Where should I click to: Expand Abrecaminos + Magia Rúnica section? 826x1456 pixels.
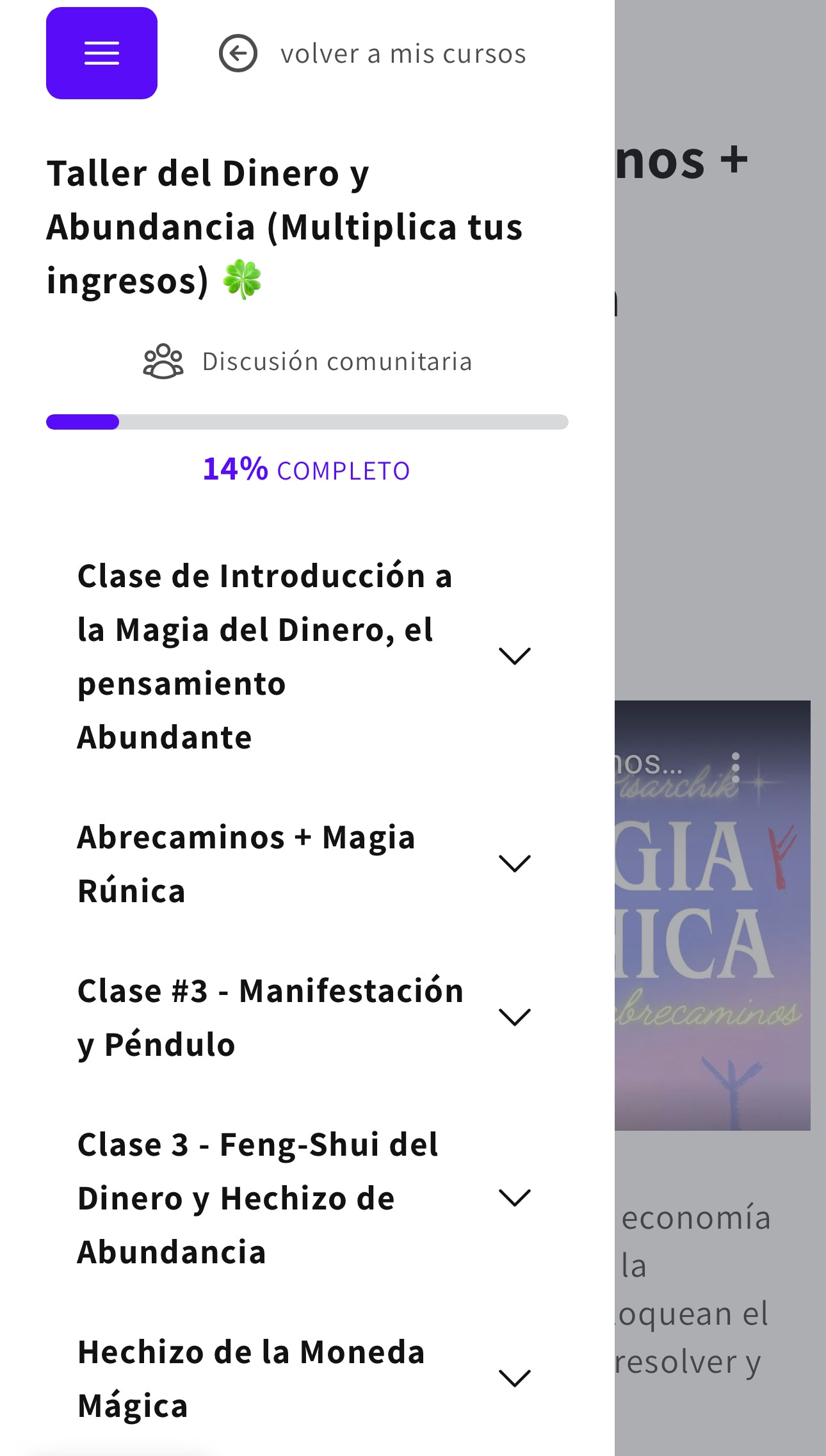point(514,864)
